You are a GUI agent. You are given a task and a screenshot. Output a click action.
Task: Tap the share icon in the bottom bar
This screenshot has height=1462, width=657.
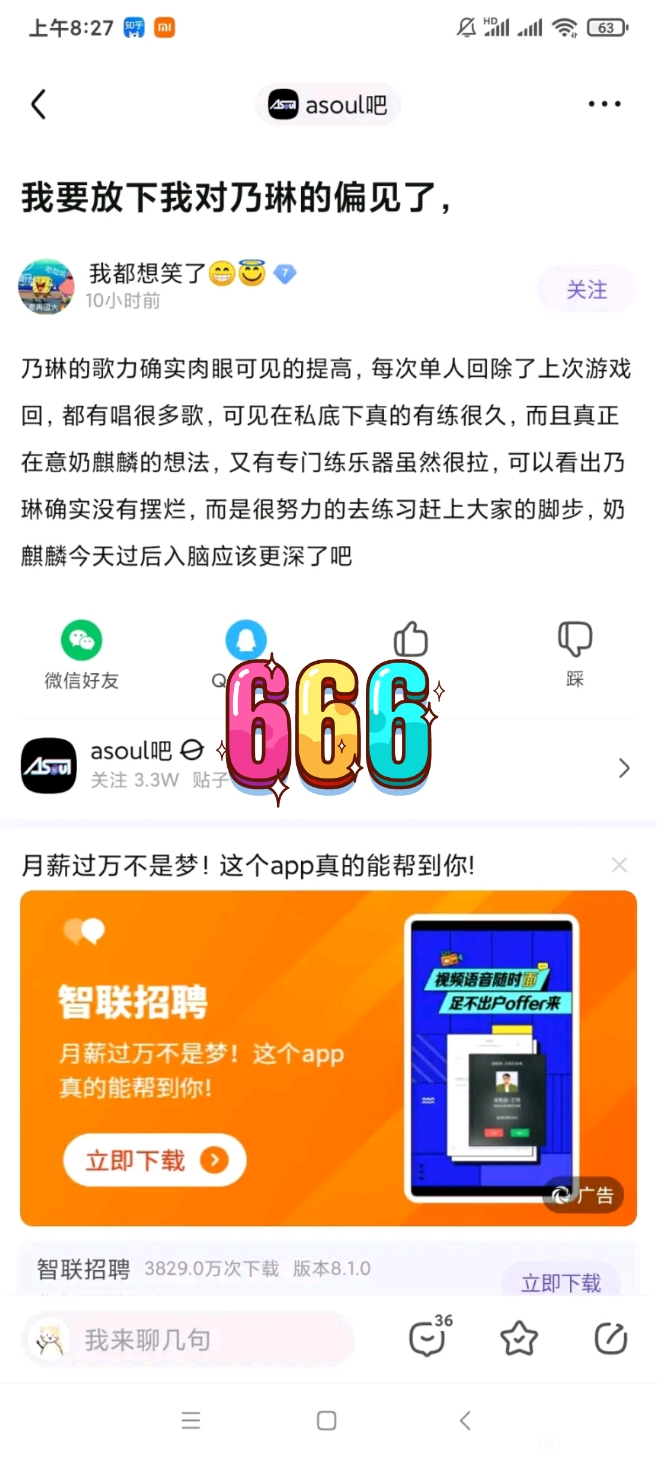coord(610,1338)
